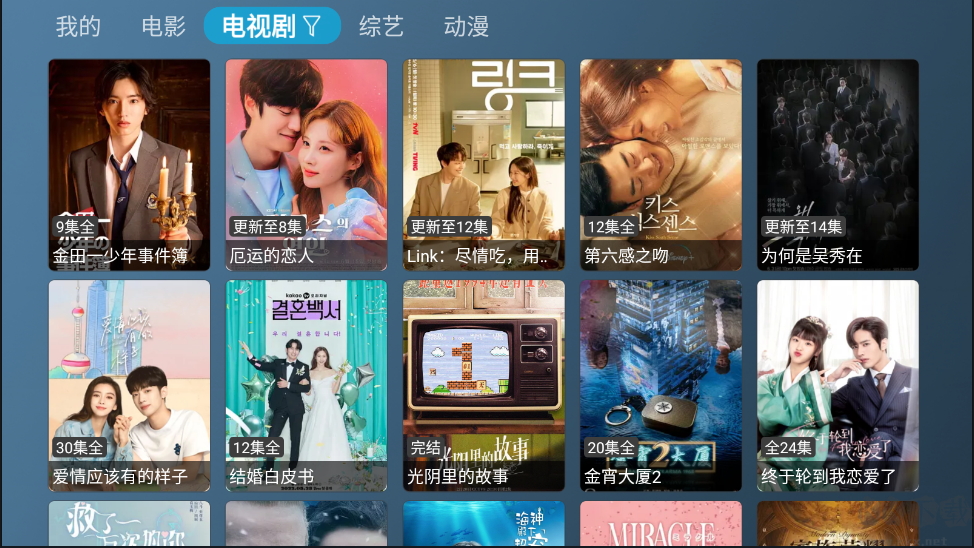974x548 pixels.
Task: Switch to the 电影 tab
Action: [164, 26]
